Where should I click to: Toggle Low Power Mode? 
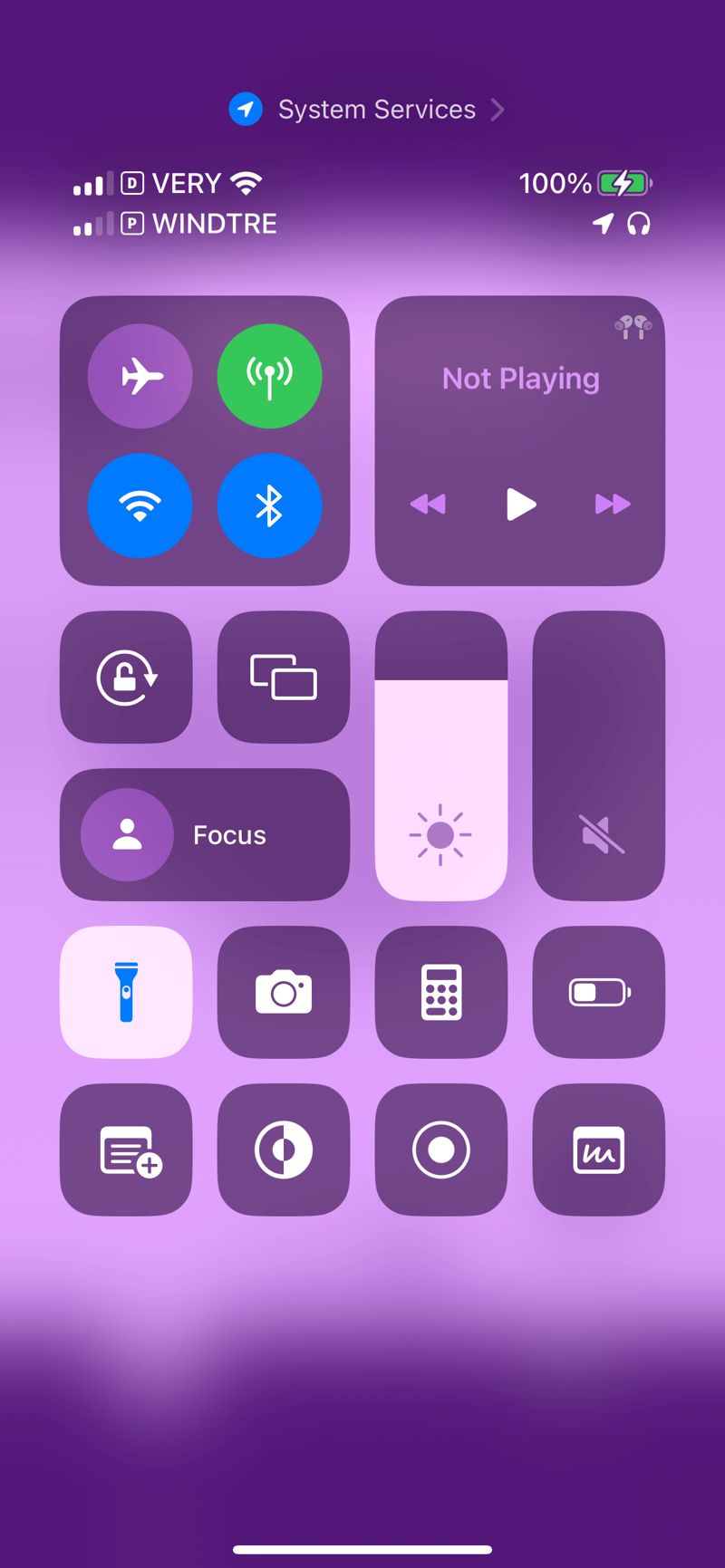(599, 992)
